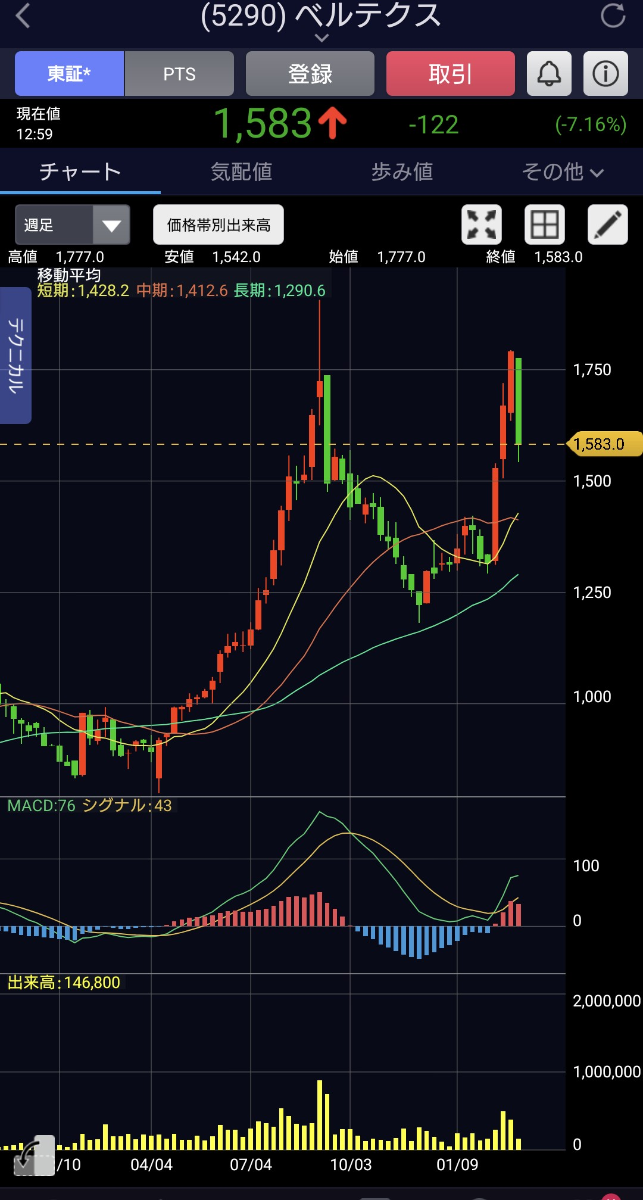Viewport: 643px width, 1200px height.
Task: Open the 週足 chart period dropdown
Action: click(x=73, y=225)
